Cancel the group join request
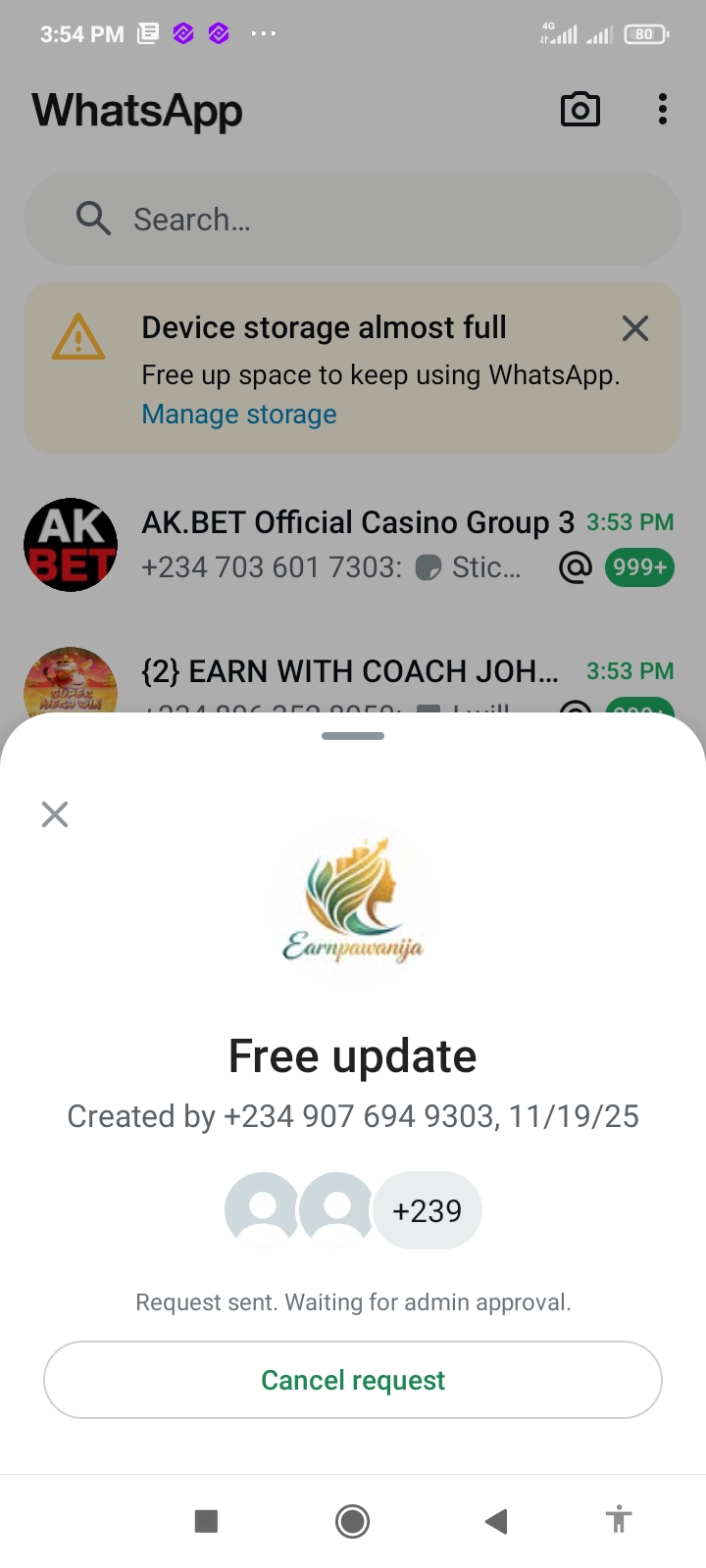The image size is (706, 1568). 353,1380
